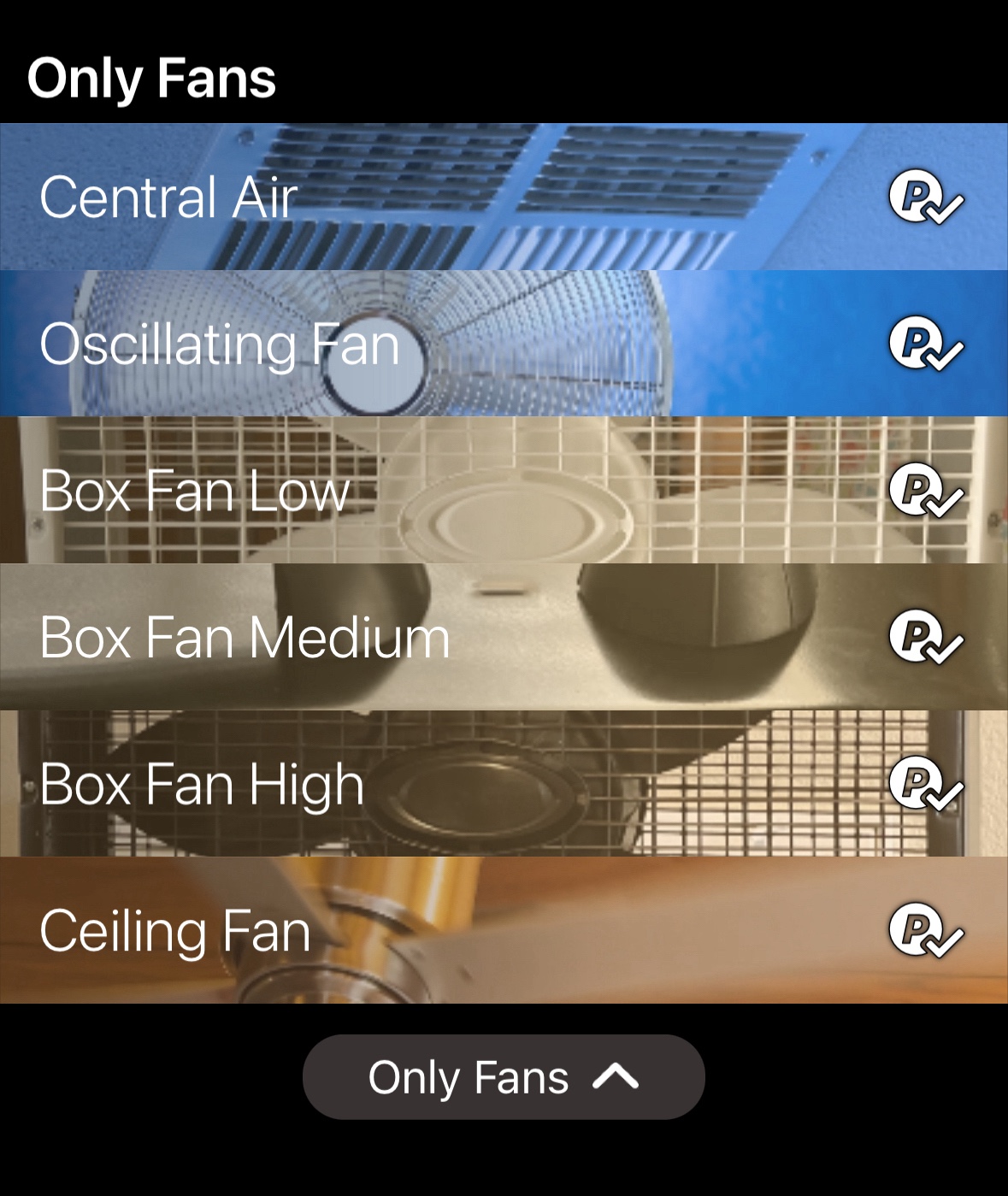1008x1196 pixels.
Task: Open the Ceiling Fan sound
Action: [x=427, y=930]
